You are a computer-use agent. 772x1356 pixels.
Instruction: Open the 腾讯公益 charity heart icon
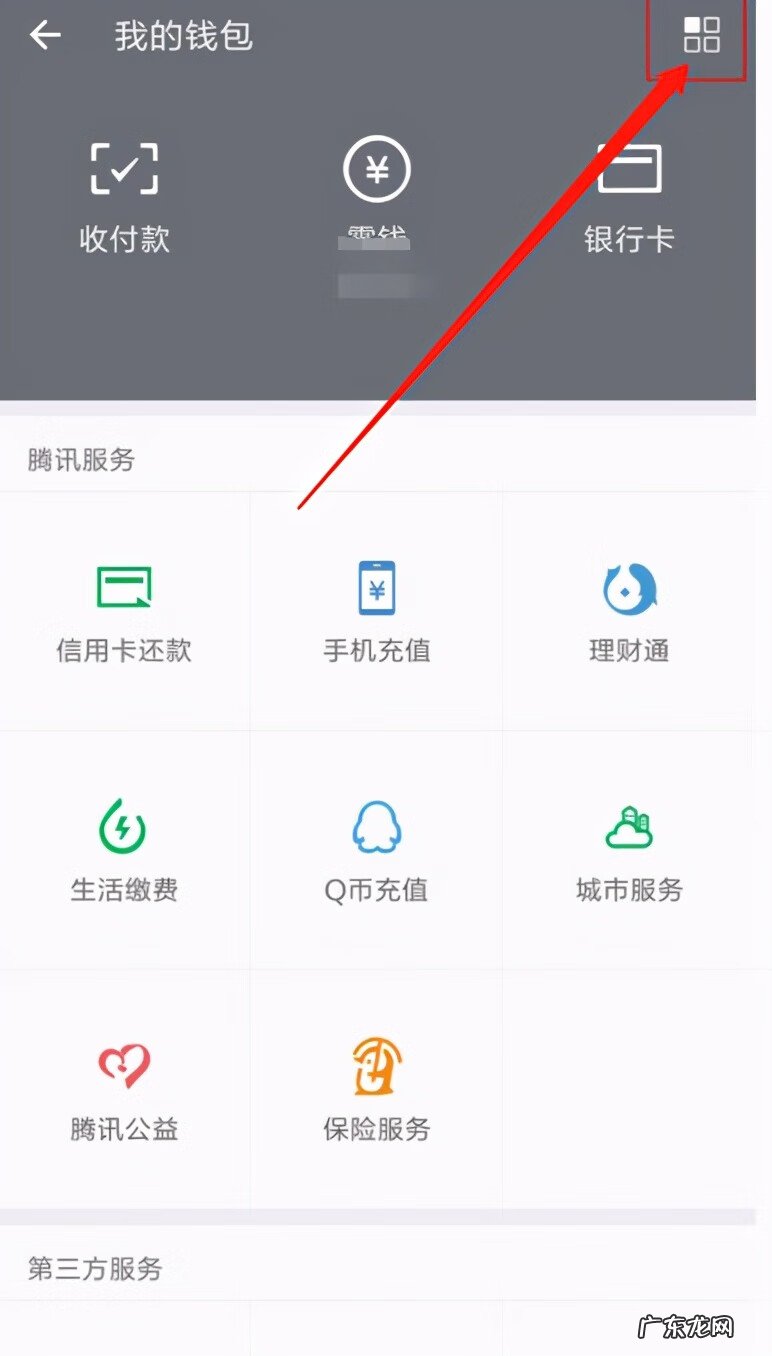coord(123,1066)
